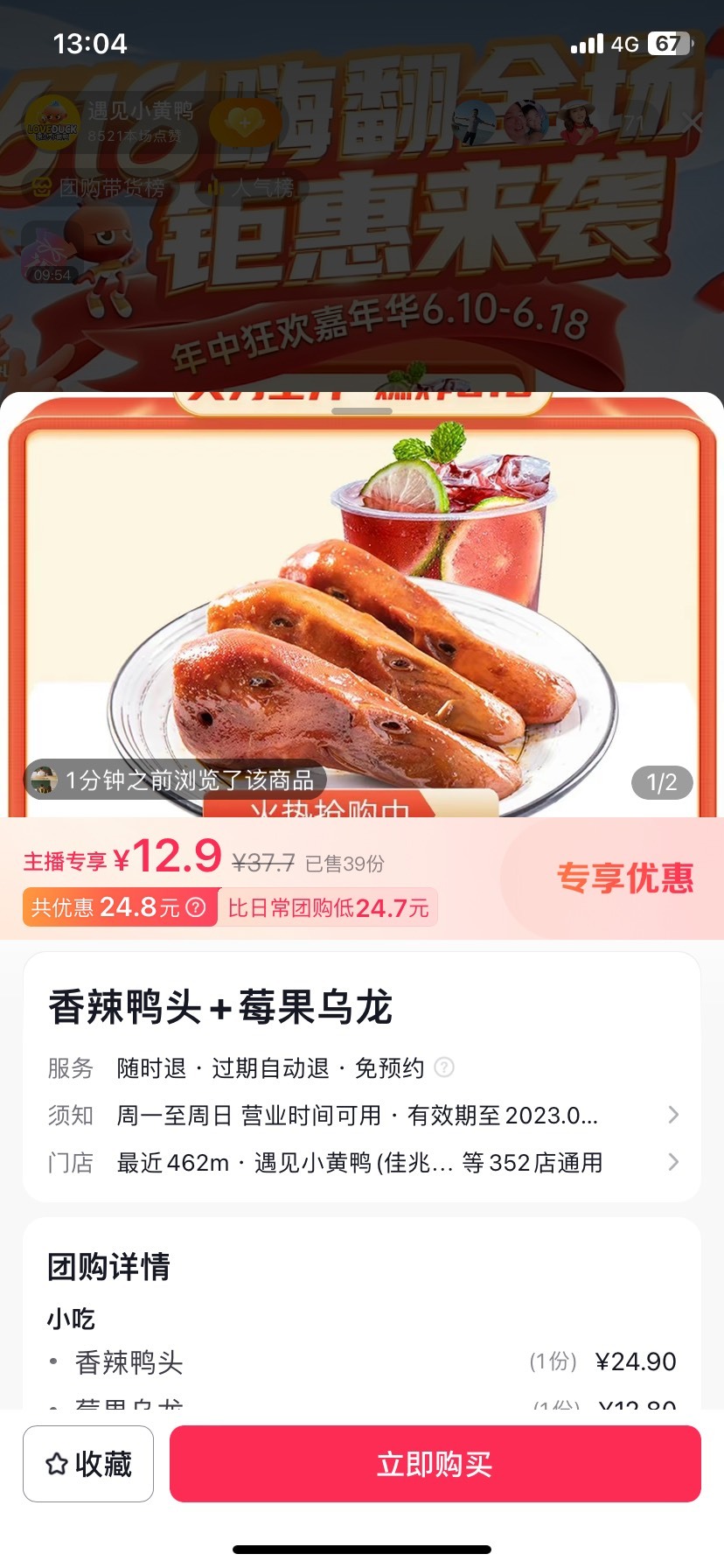Tap the 专享优惠 exclusive offer banner

coord(625,878)
